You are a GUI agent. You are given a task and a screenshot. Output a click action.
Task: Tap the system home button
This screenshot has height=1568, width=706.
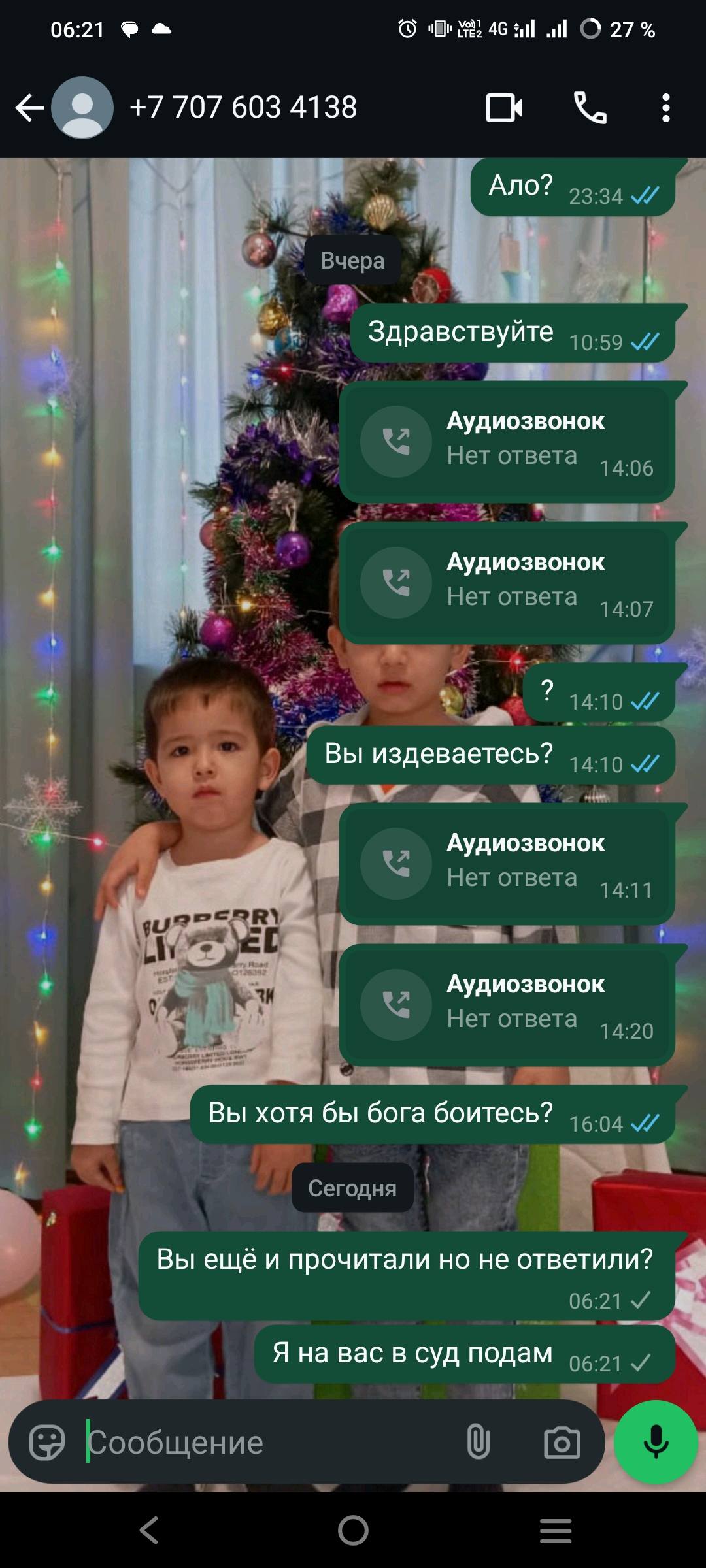click(x=353, y=1530)
